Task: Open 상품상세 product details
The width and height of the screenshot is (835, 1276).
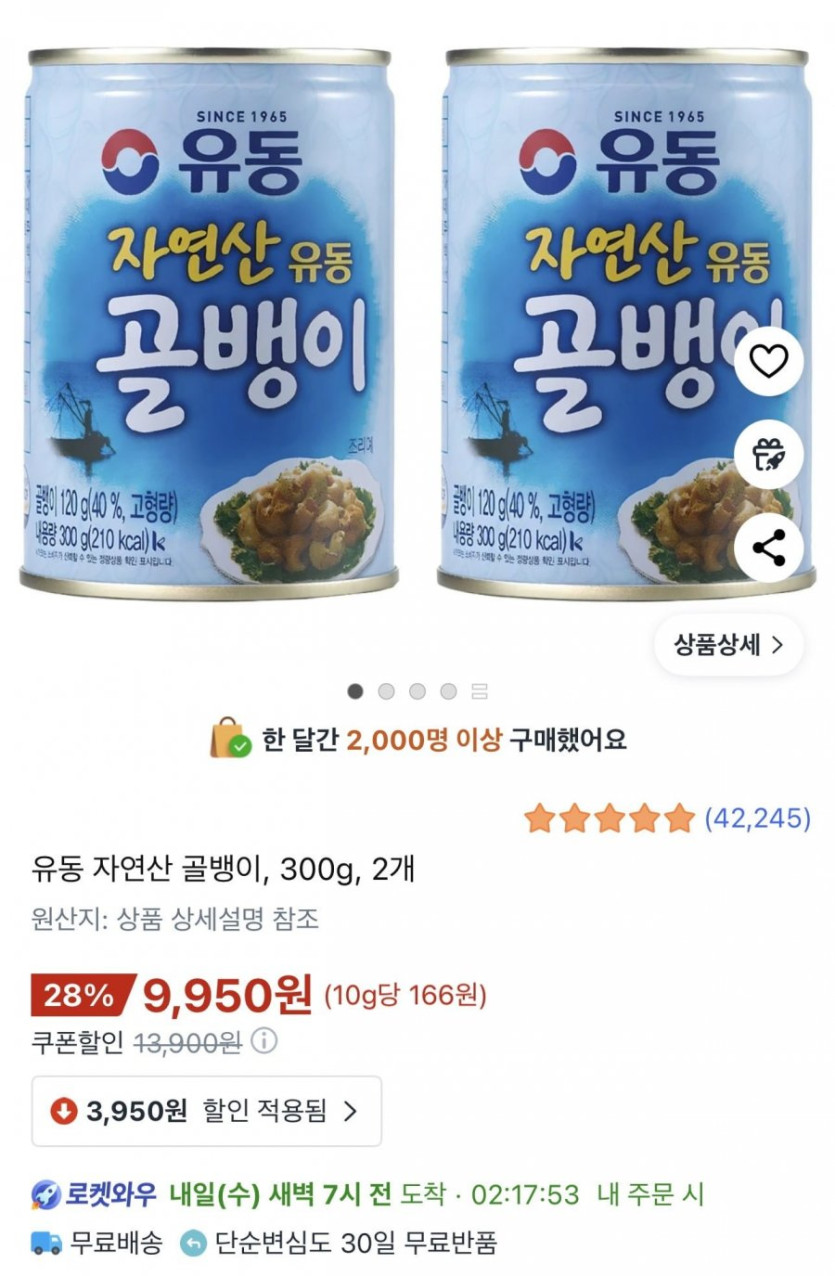Action: [x=728, y=645]
